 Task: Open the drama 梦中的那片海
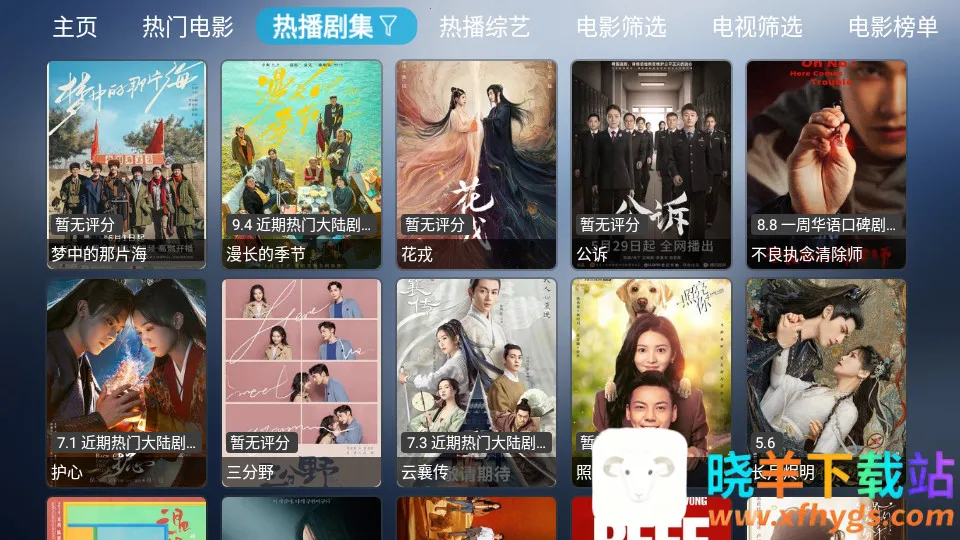[126, 165]
